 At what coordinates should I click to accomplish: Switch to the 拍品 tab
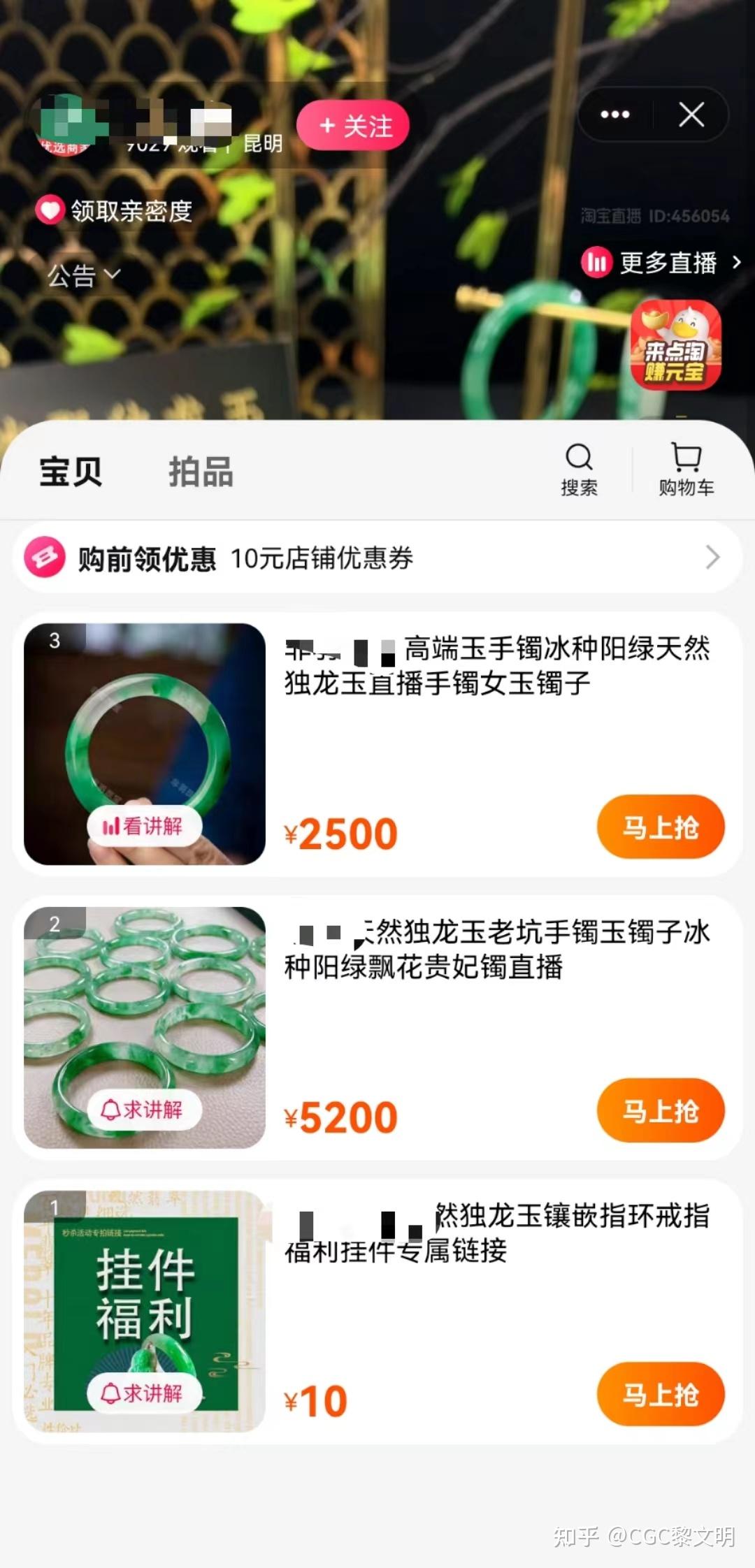[x=201, y=471]
